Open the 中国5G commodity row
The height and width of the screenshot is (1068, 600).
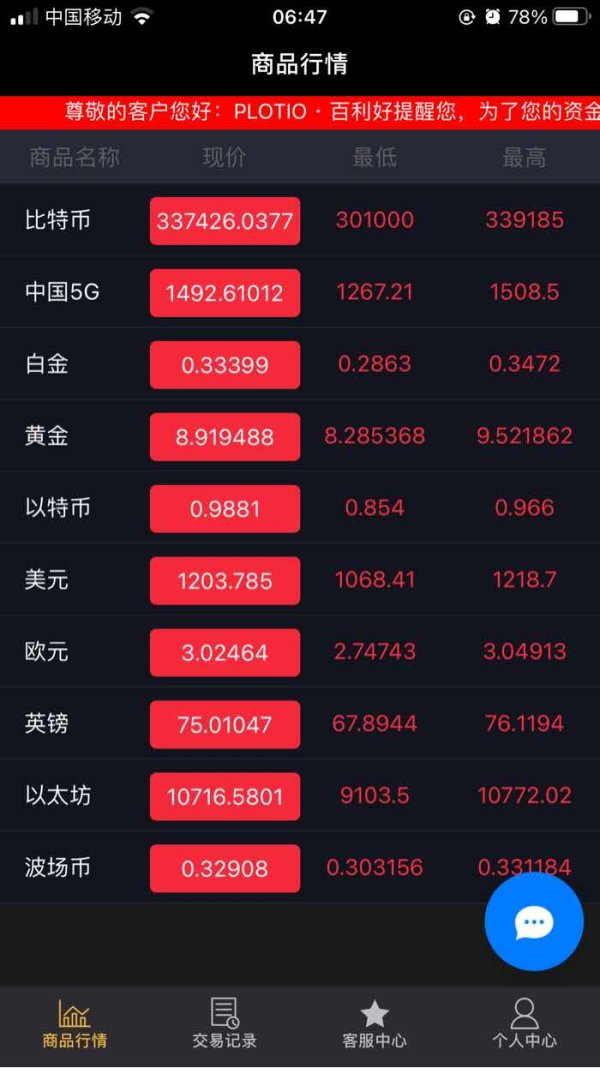(x=300, y=292)
